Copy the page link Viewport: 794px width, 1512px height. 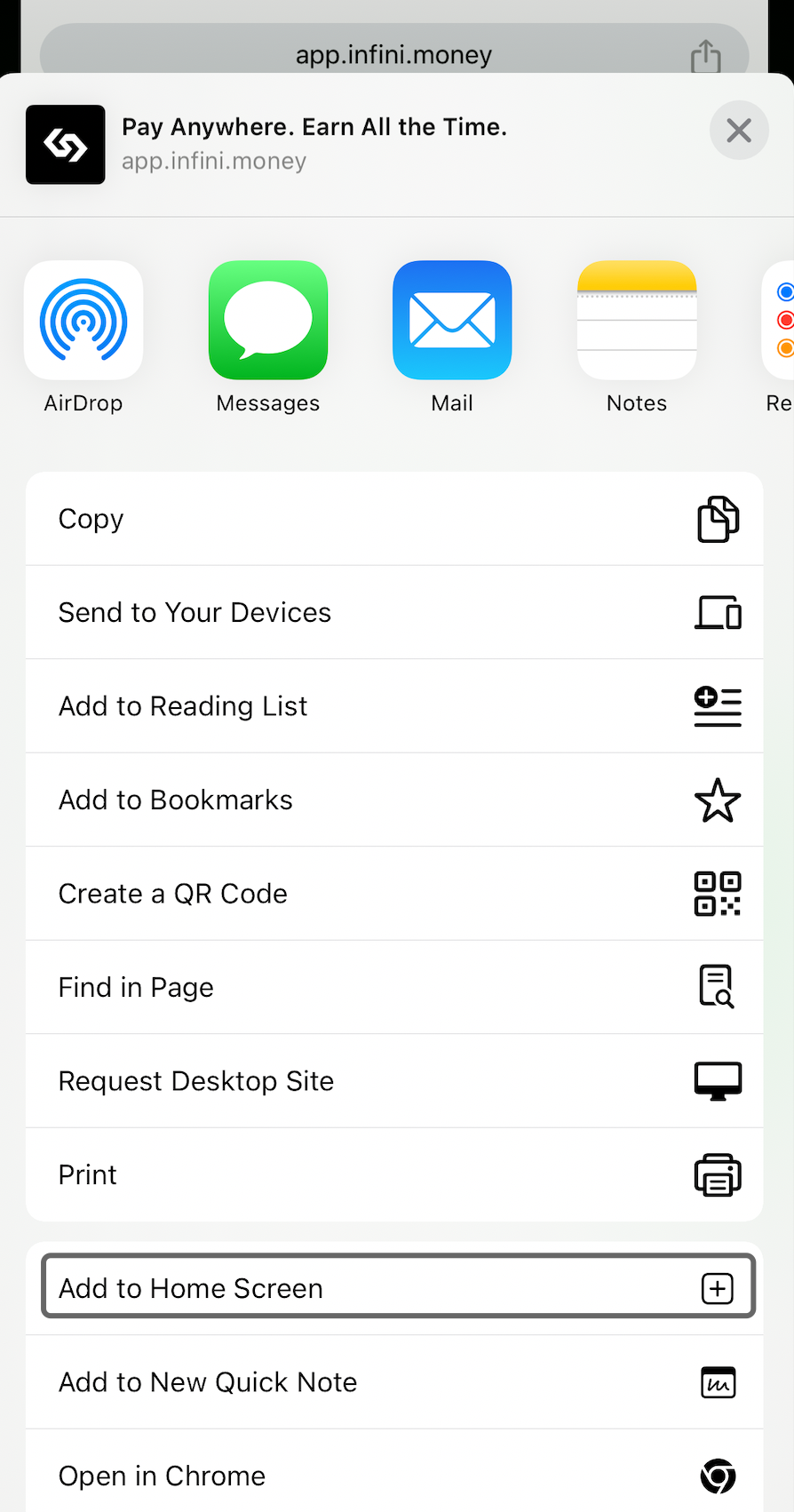[394, 519]
